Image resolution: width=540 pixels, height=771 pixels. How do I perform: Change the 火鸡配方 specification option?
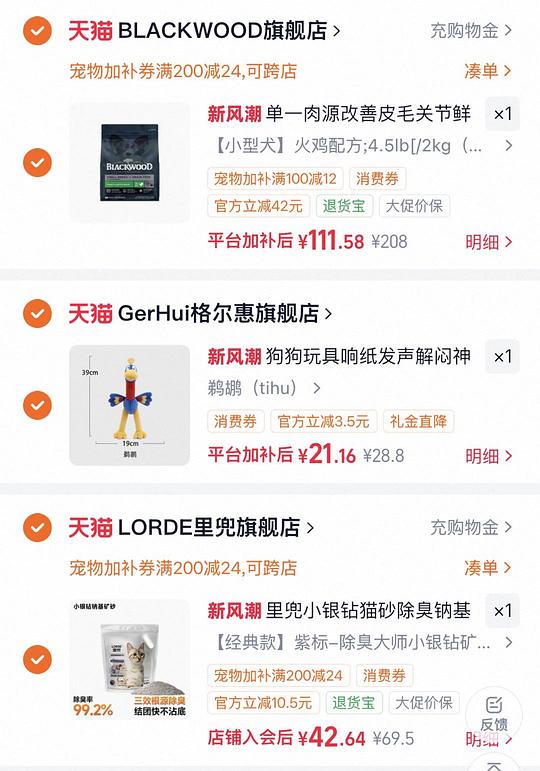pos(363,146)
